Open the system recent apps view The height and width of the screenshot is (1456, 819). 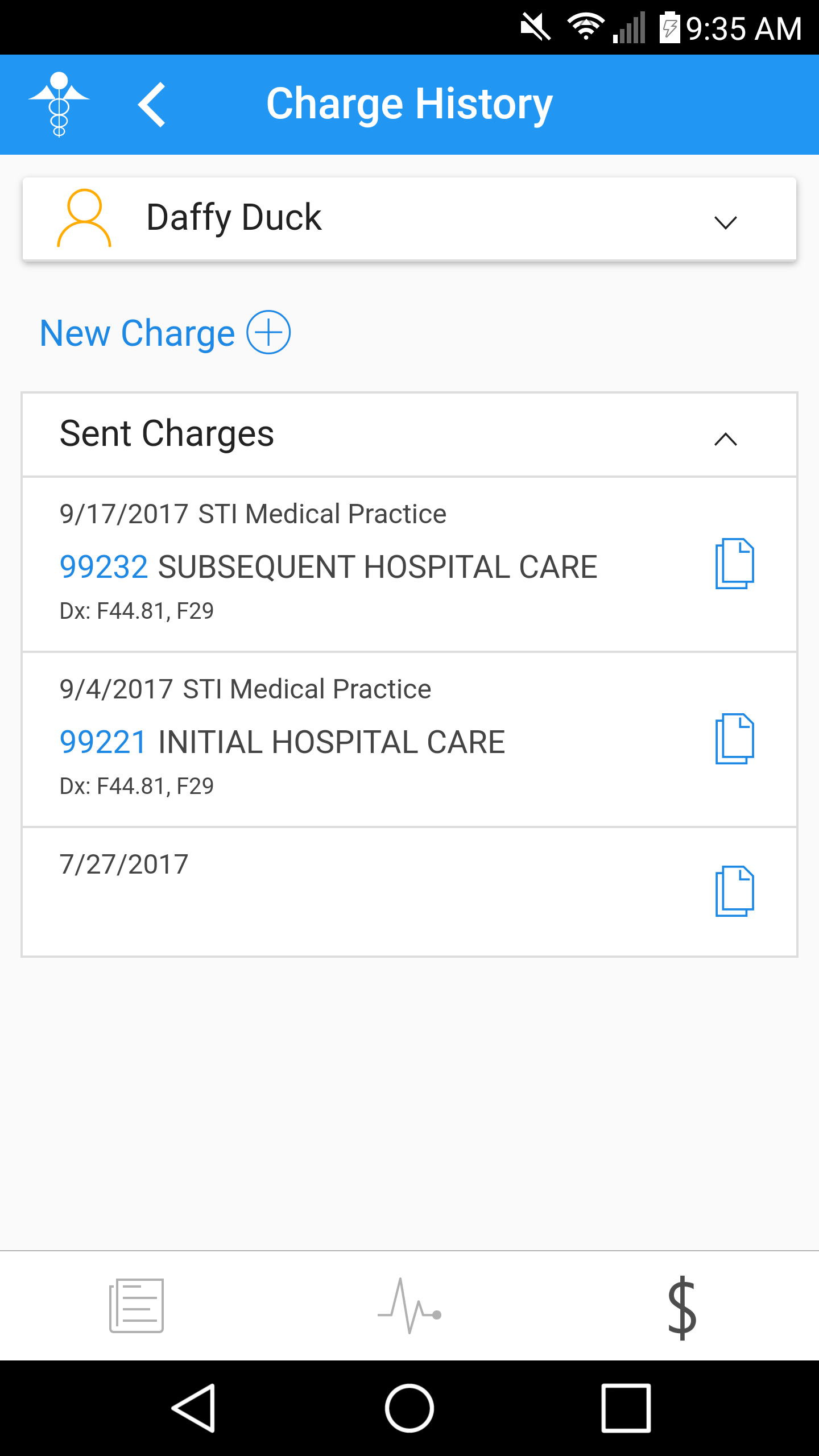click(626, 1408)
